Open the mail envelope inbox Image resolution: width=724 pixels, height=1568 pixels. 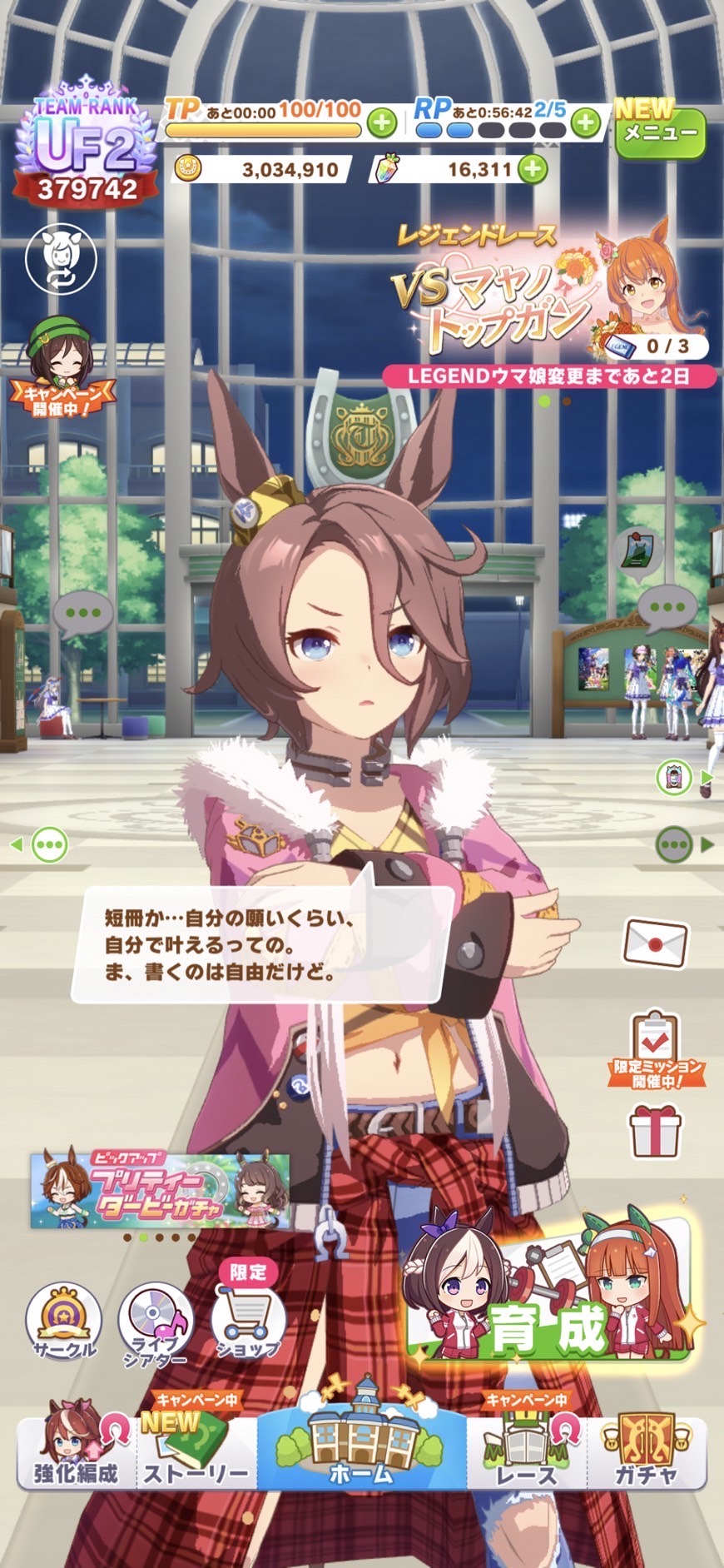tap(656, 943)
